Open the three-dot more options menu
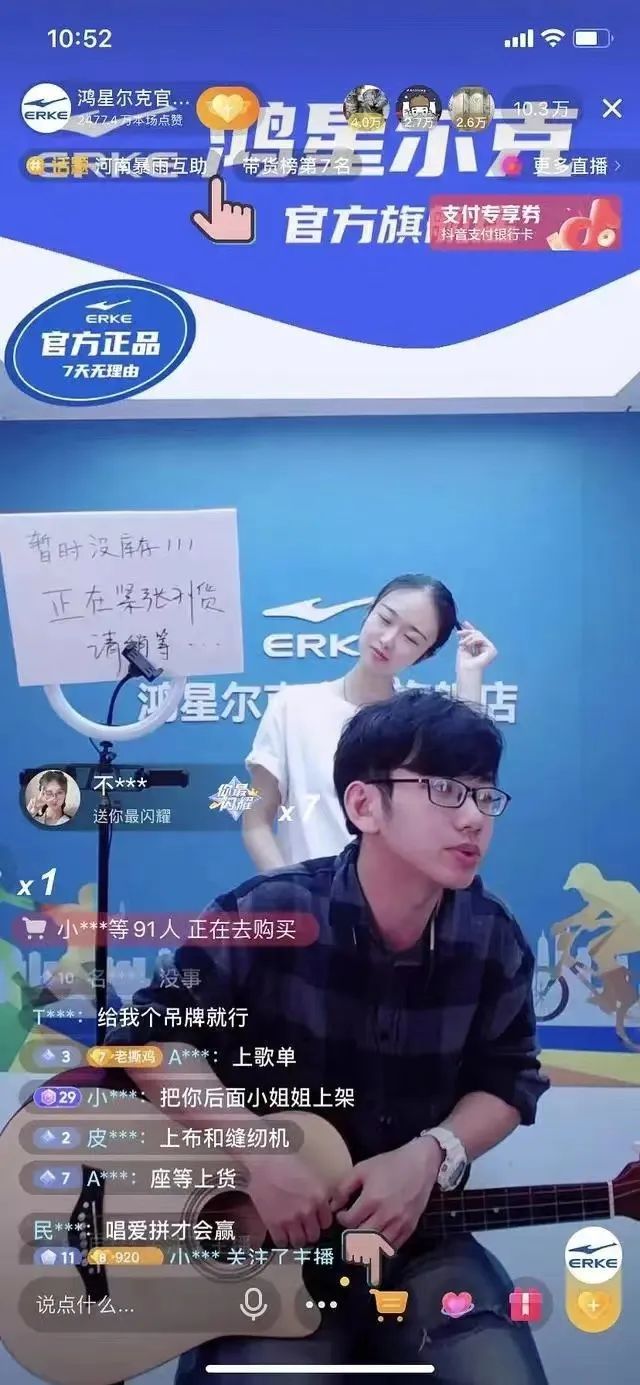 (322, 1304)
